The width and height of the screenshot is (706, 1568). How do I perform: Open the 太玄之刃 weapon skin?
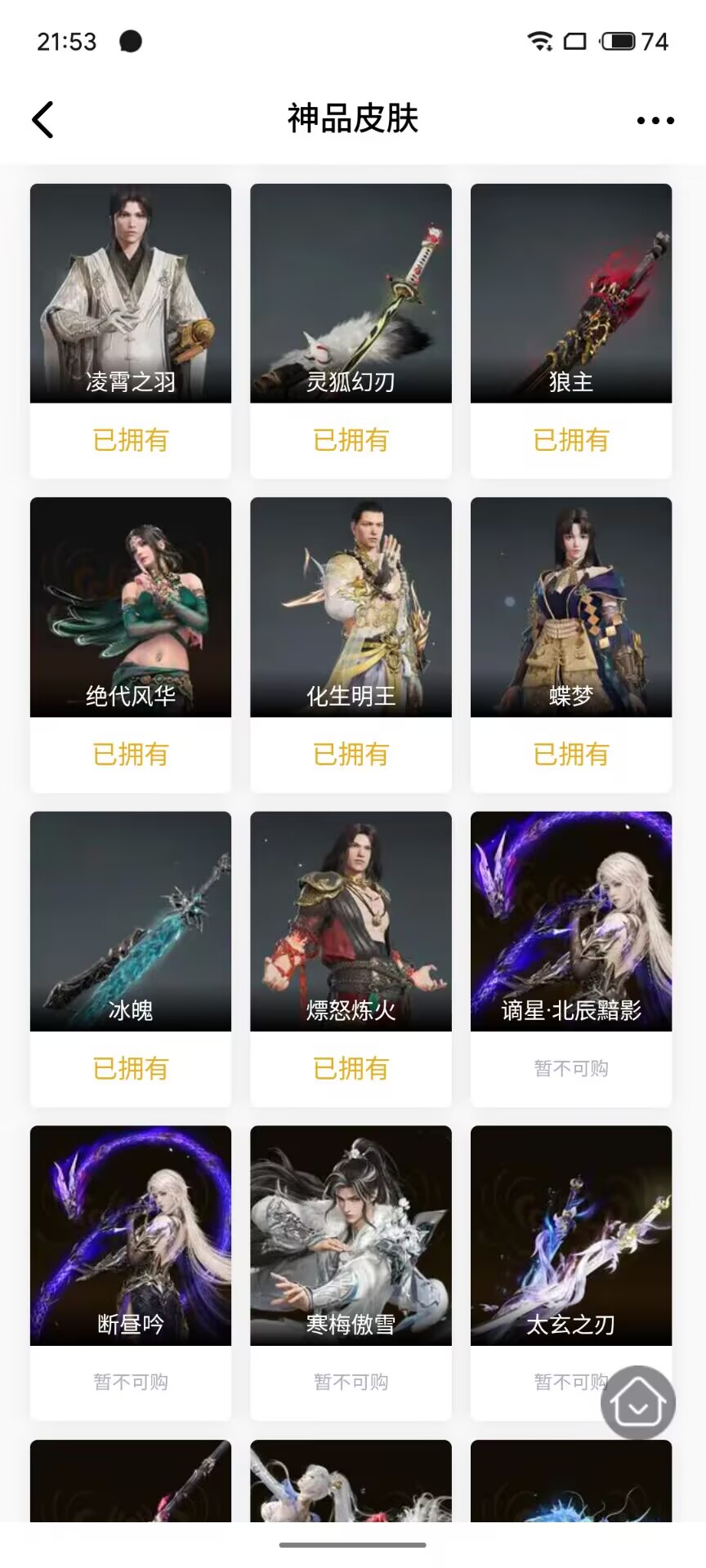click(571, 1235)
